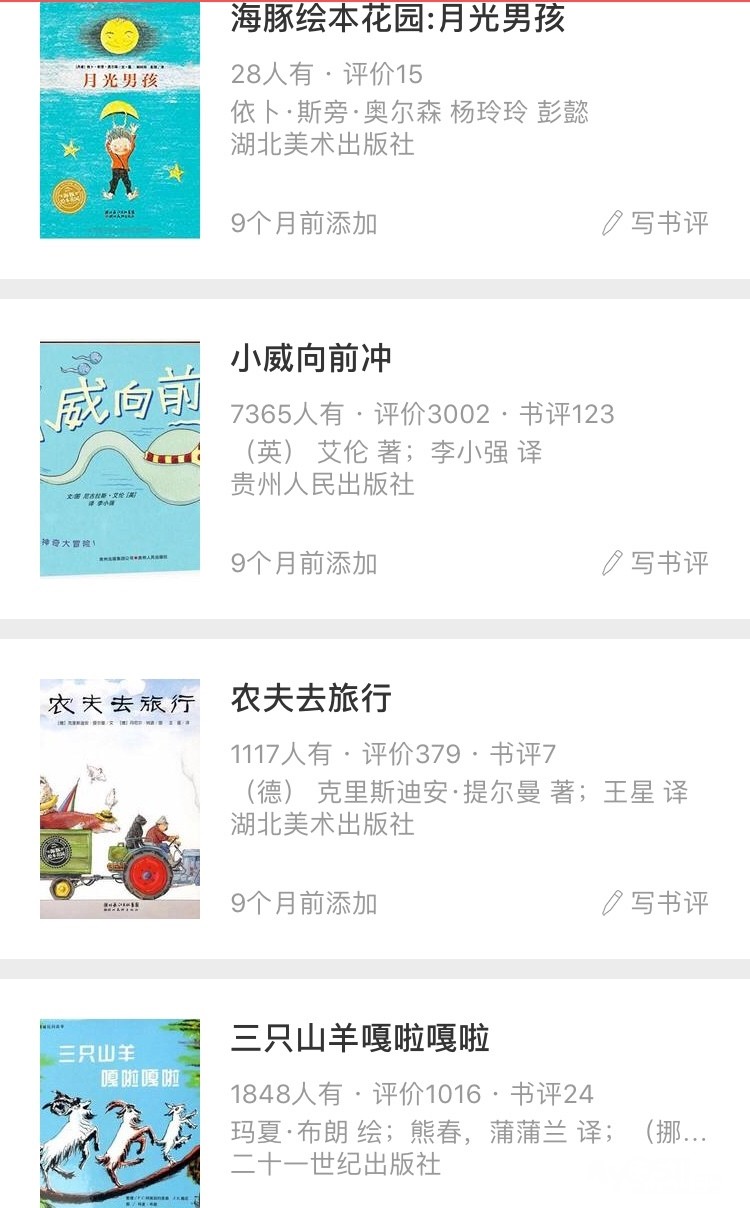
Task: Open the 农夫去旅行 book entry
Action: click(311, 698)
